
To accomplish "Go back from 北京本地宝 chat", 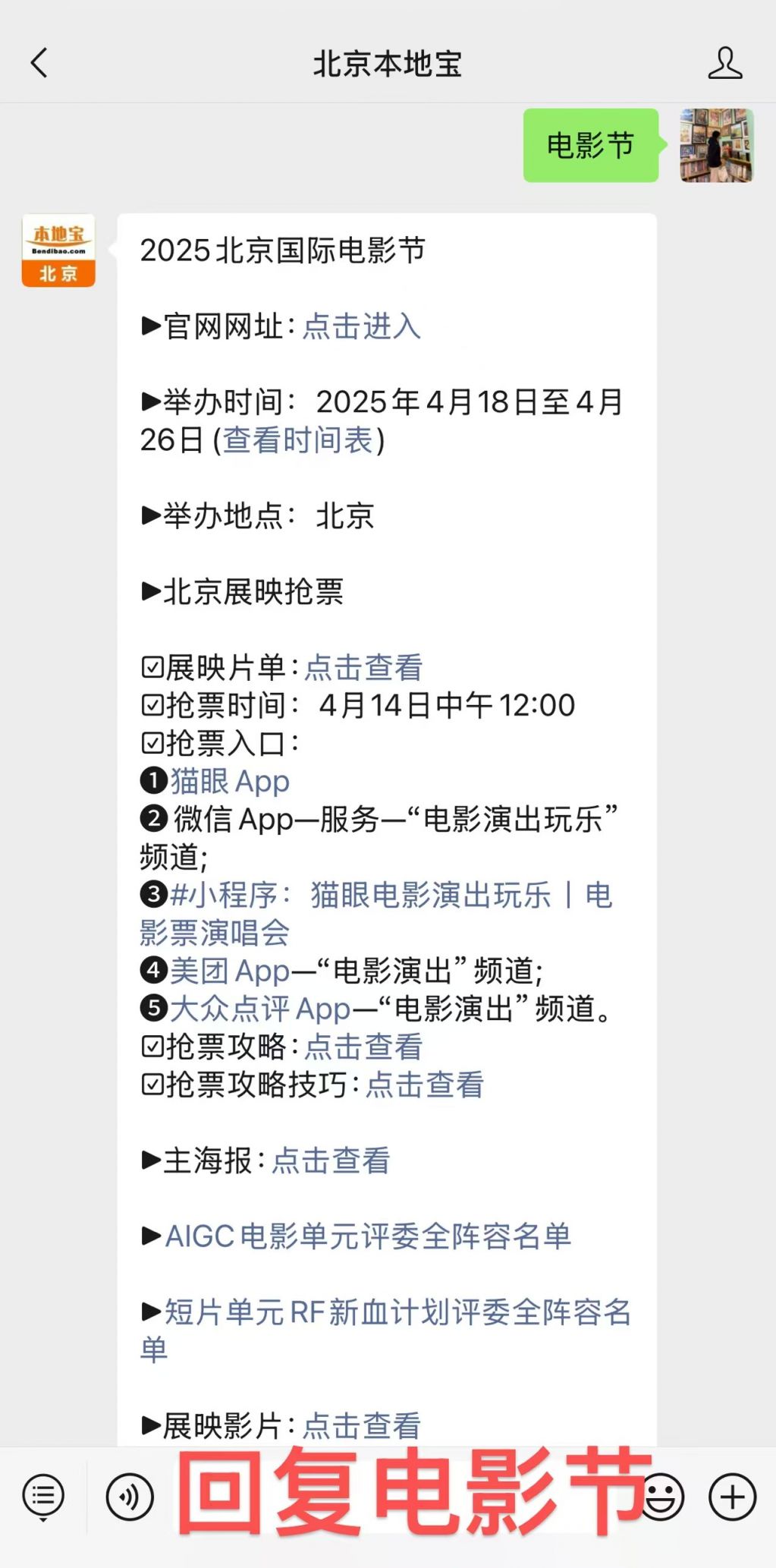I will click(39, 63).
